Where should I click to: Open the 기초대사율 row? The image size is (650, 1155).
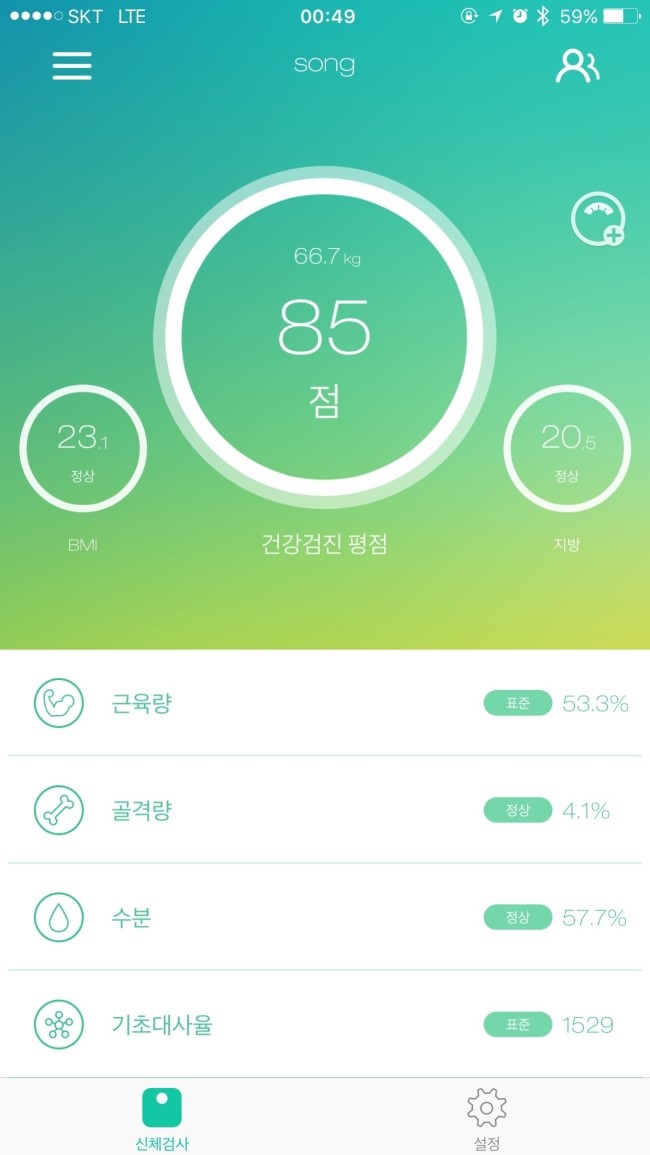click(x=325, y=1024)
